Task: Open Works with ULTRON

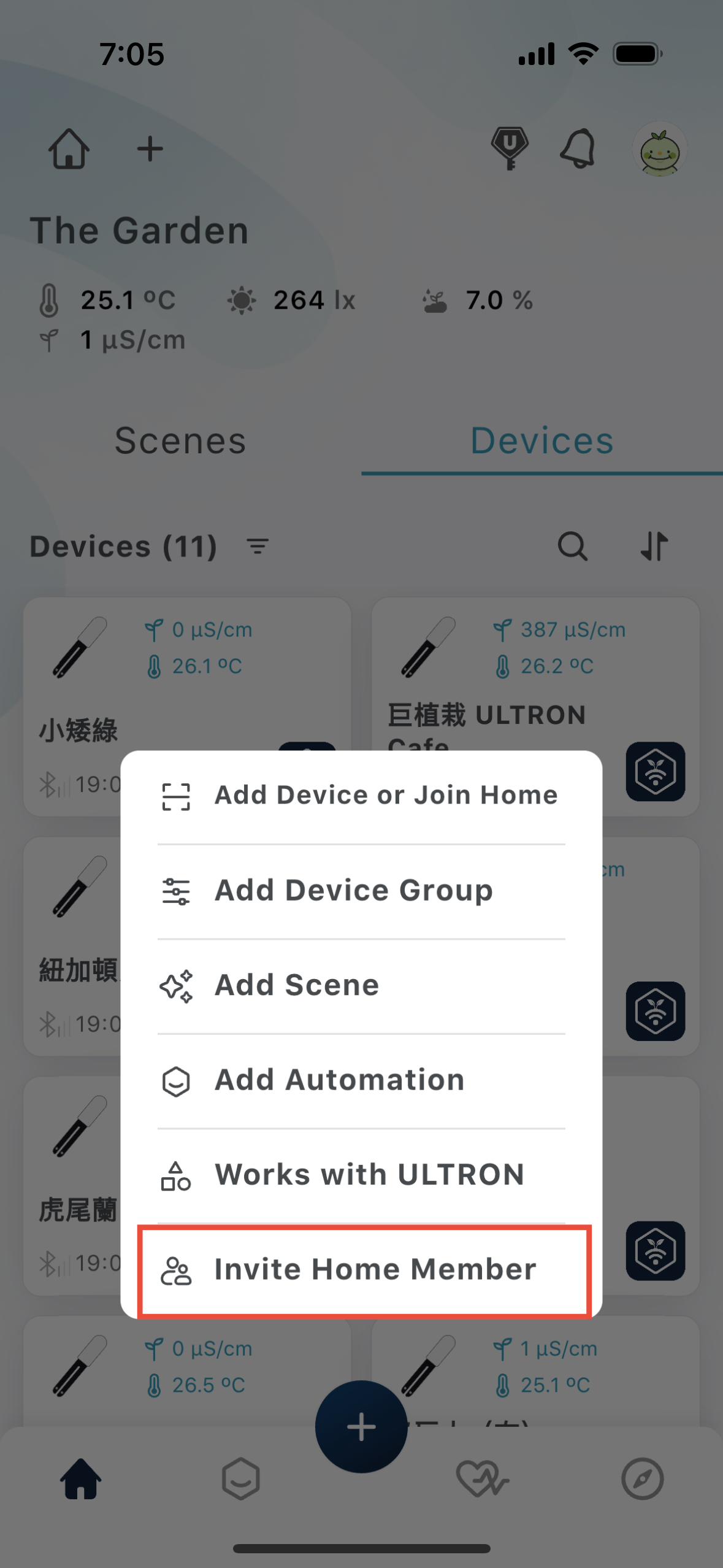Action: 361,1175
